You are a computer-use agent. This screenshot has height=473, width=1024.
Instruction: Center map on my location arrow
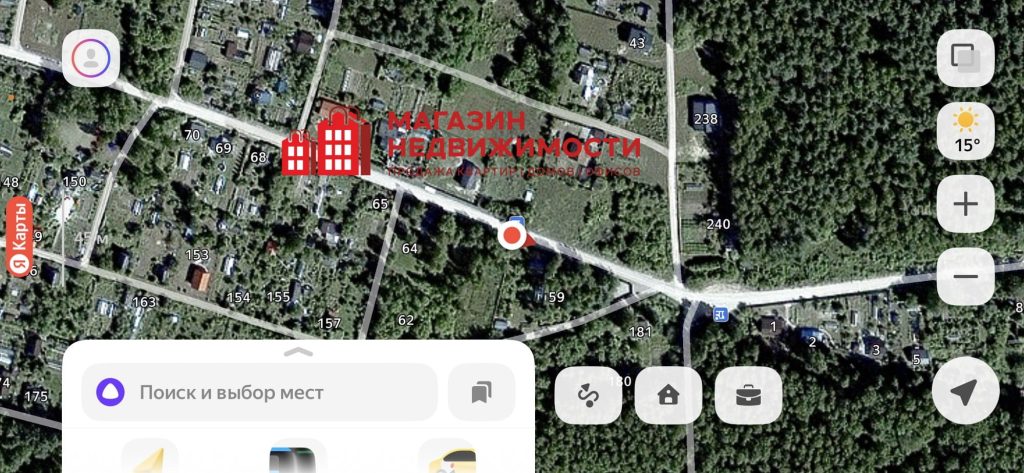[x=965, y=392]
